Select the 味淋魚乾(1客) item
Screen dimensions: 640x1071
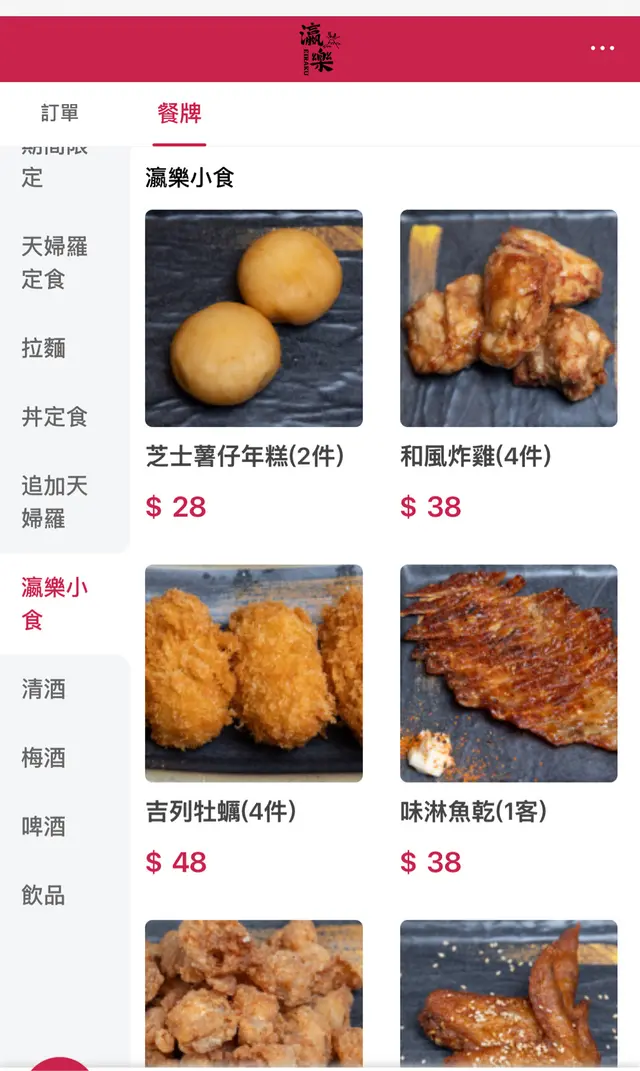tap(509, 673)
